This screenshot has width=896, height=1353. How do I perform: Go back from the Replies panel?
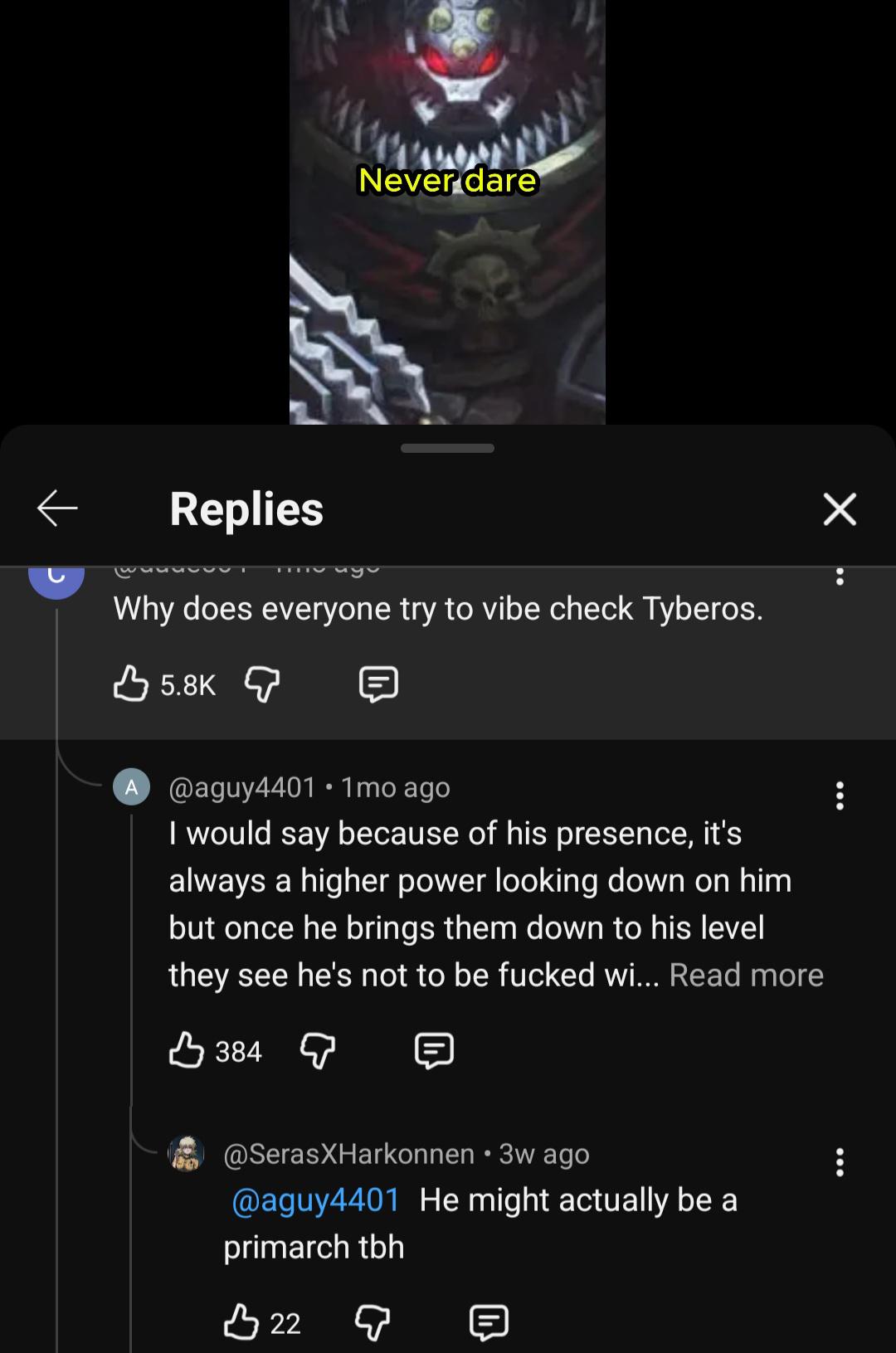57,508
